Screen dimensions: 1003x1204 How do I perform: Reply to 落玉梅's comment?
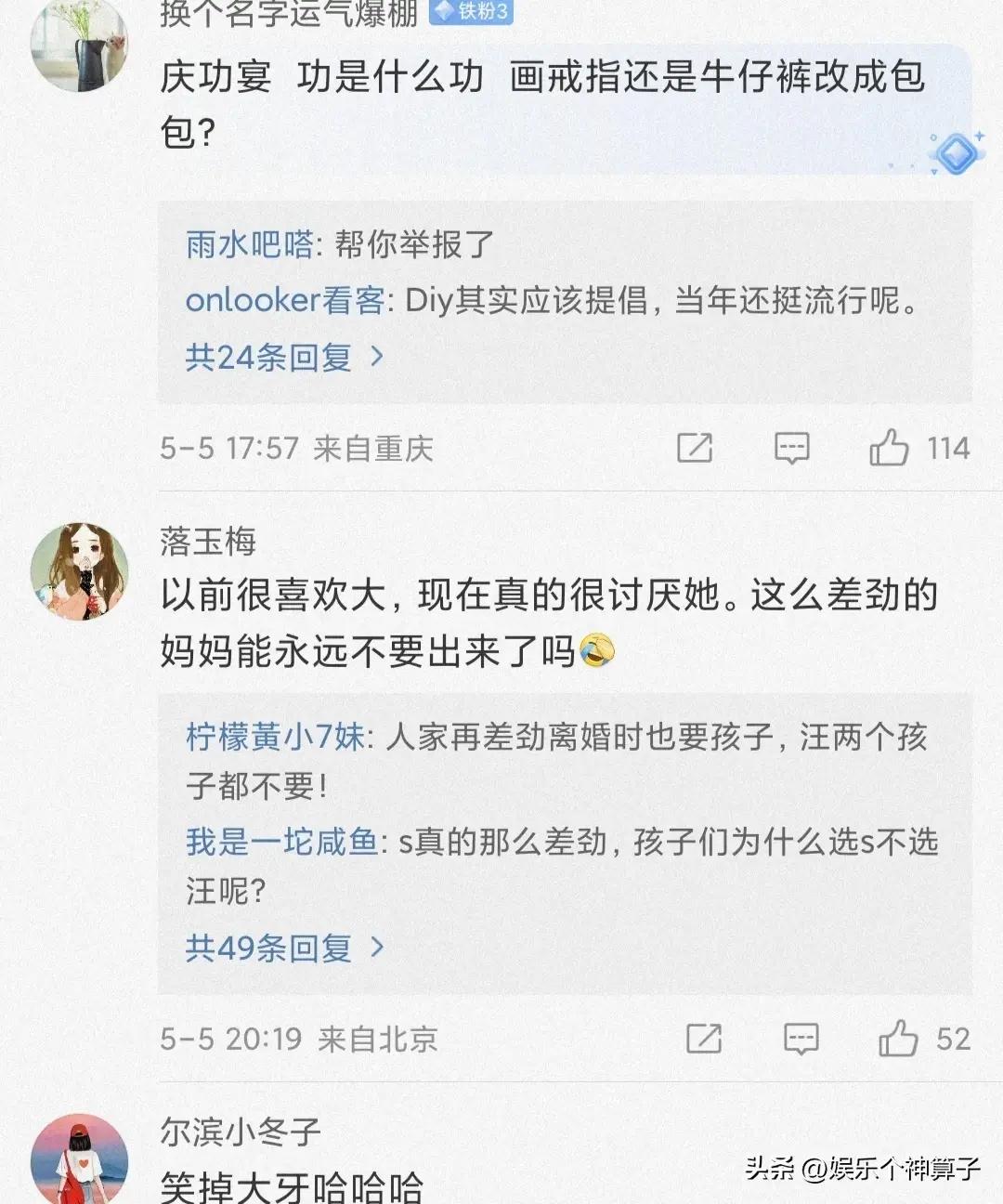[801, 1039]
